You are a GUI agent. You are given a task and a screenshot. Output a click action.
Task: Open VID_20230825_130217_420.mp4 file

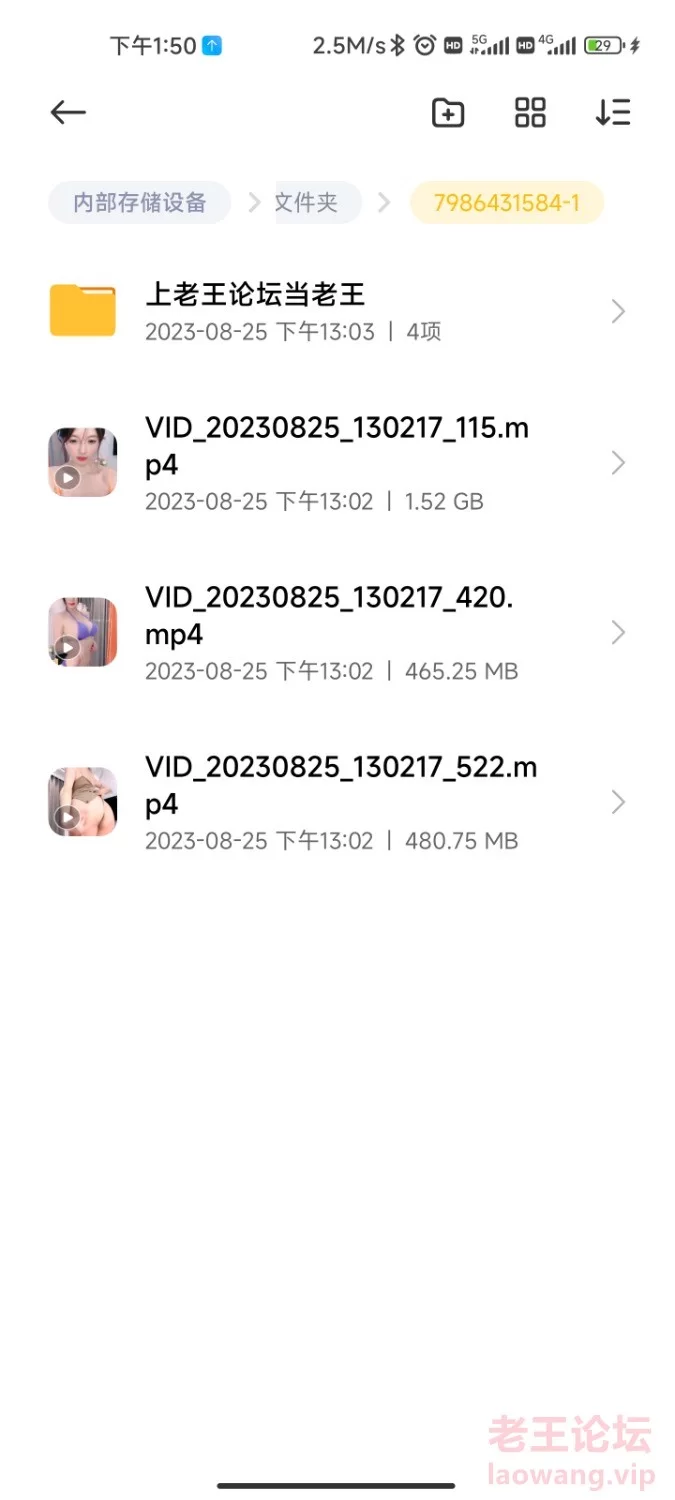[x=336, y=633]
